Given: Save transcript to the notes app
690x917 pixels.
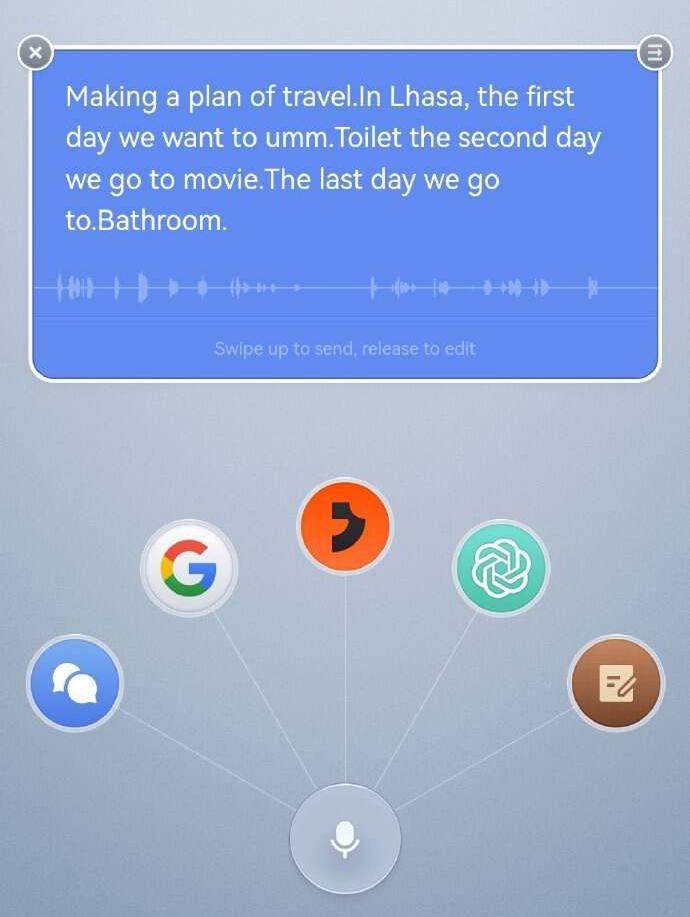Looking at the screenshot, I should (616, 684).
